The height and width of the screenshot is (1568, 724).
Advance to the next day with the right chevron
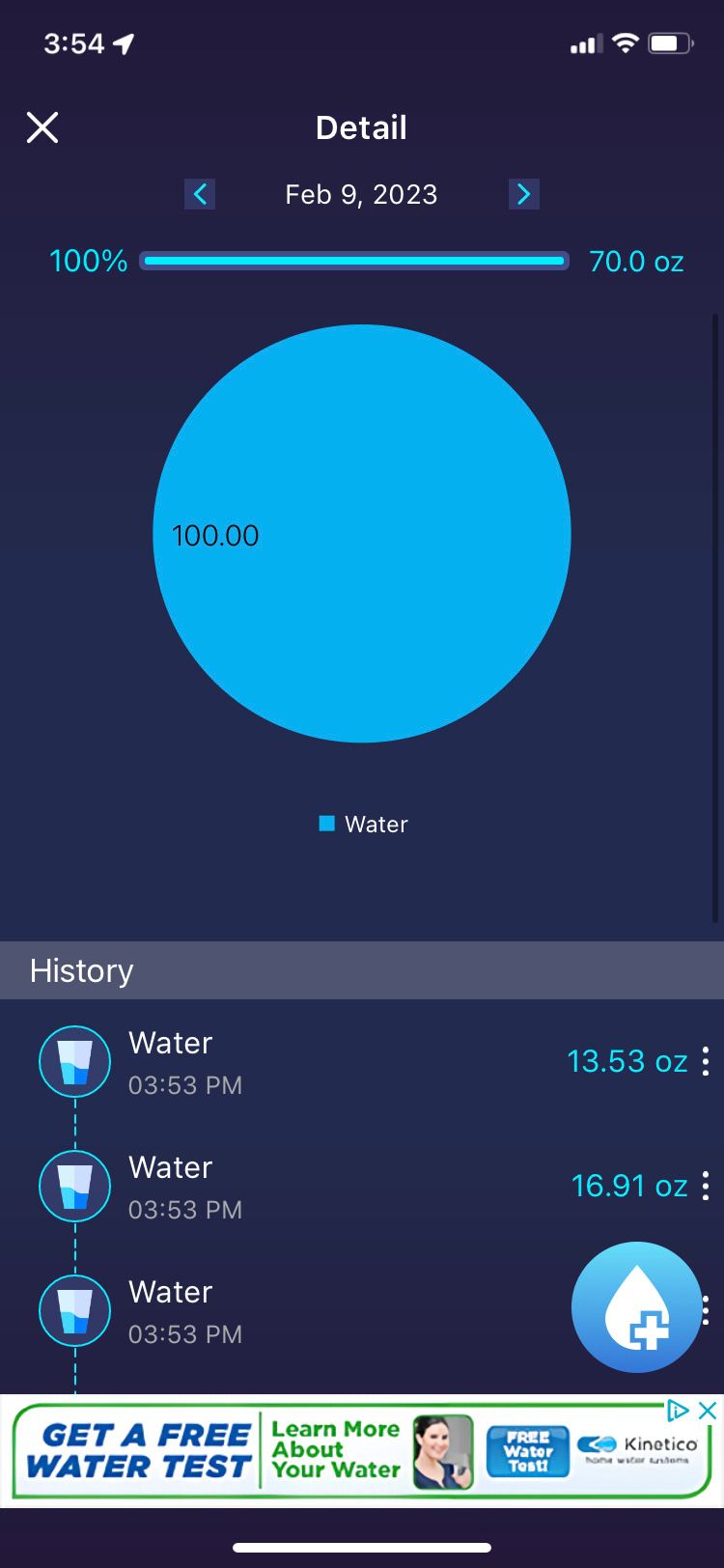click(524, 194)
